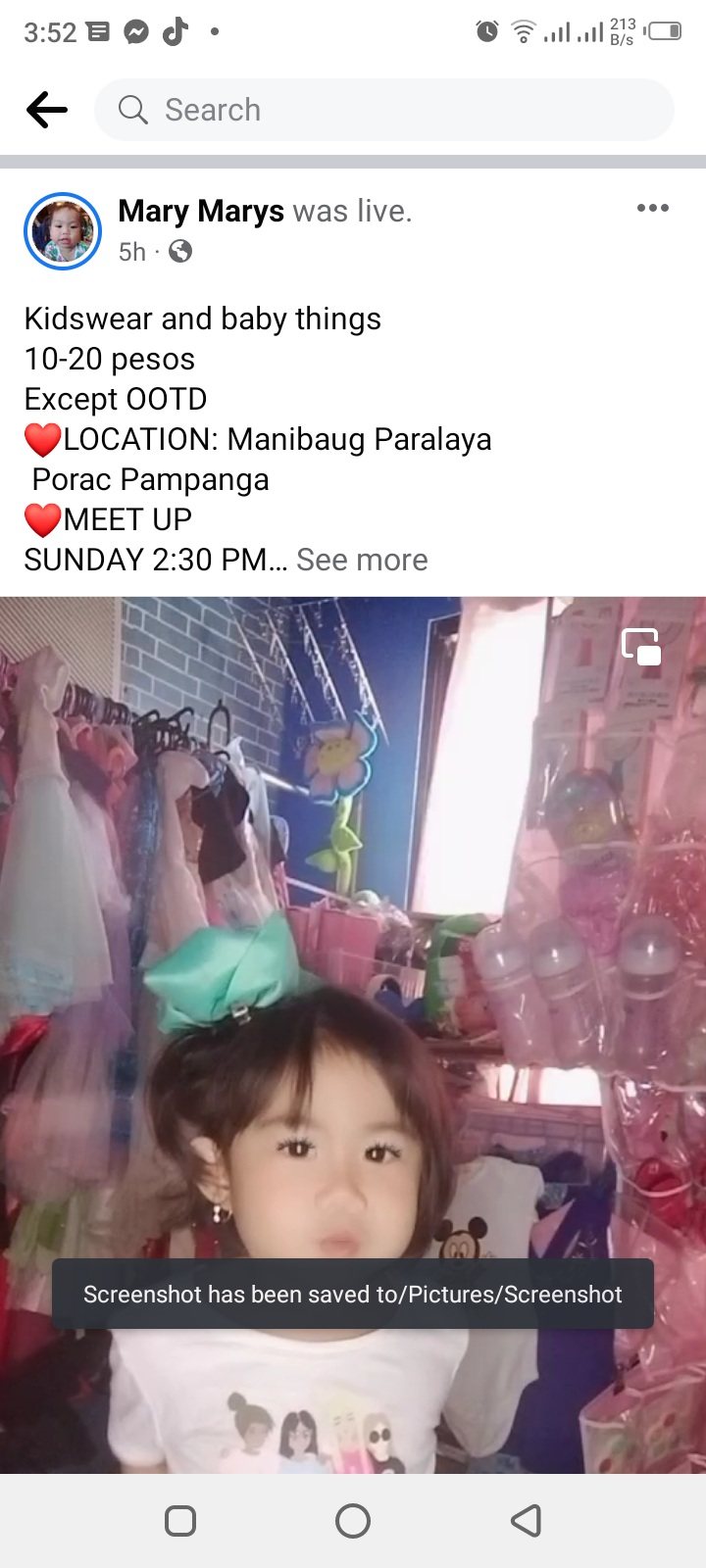The height and width of the screenshot is (1568, 706).
Task: Open the Search field
Action: click(x=382, y=110)
